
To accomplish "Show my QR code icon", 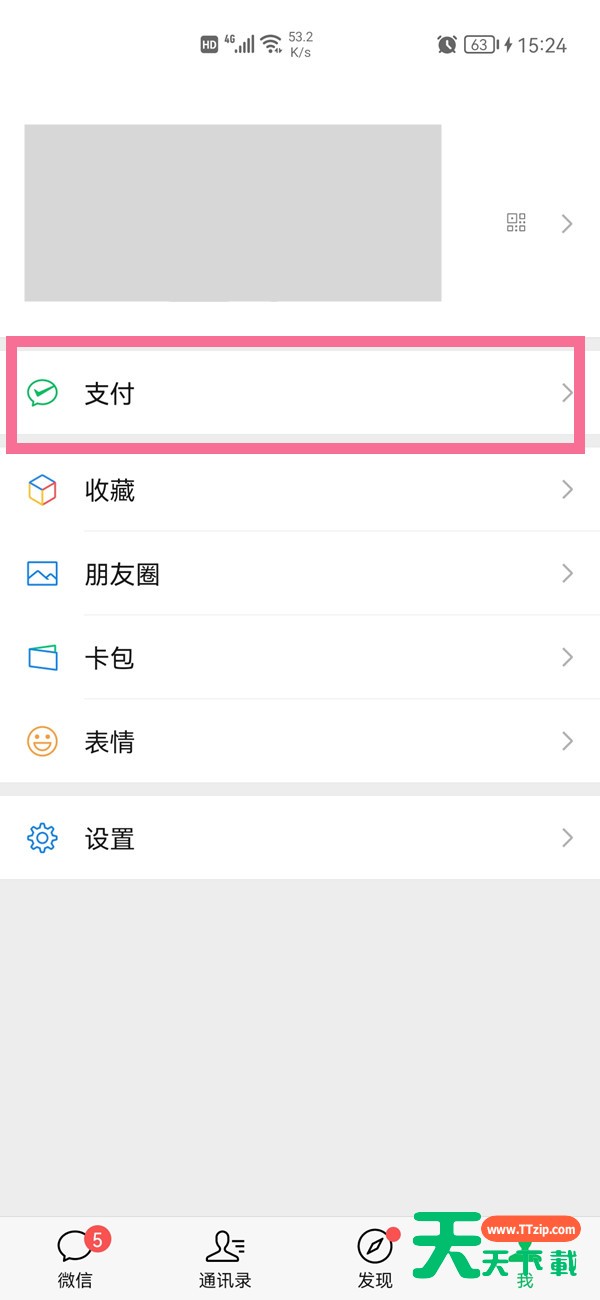I will 516,223.
